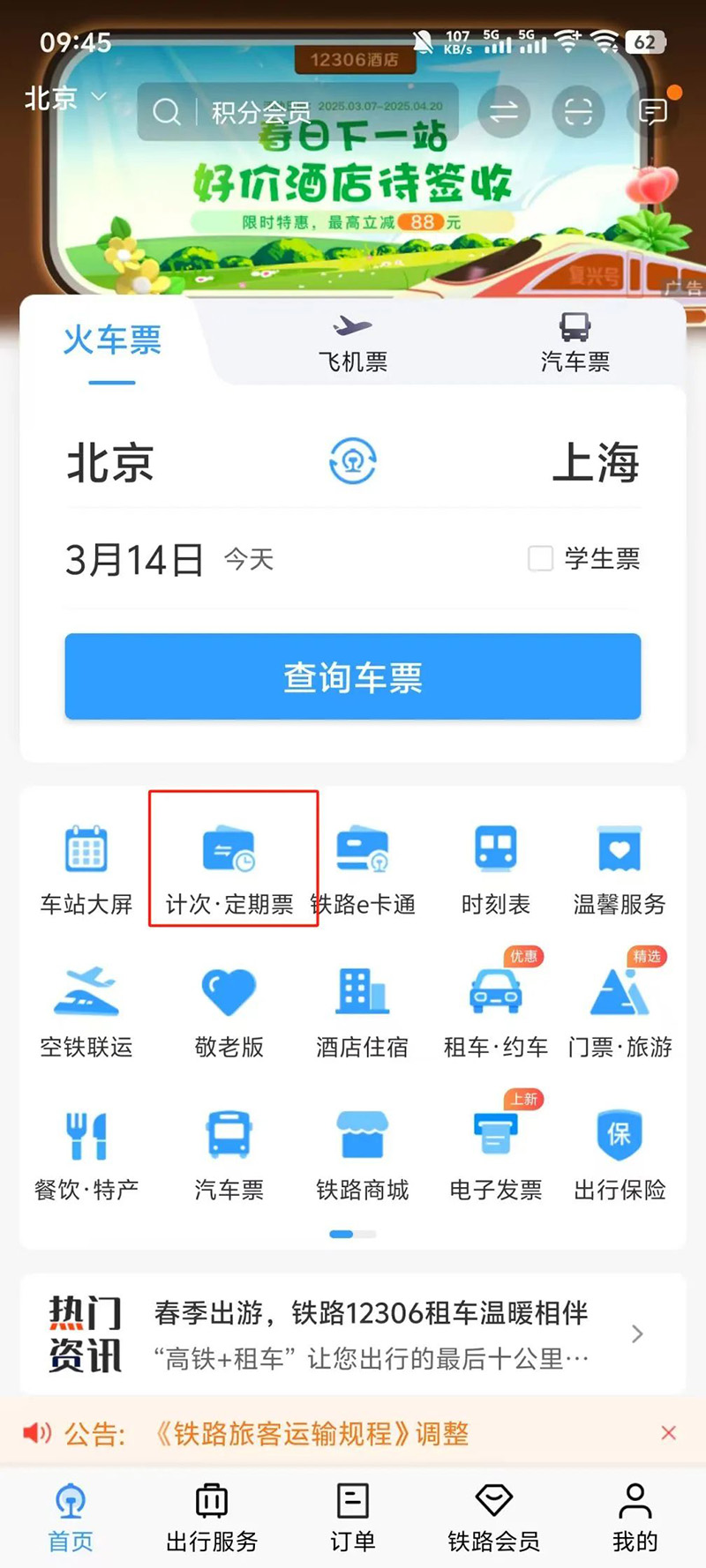Image resolution: width=706 pixels, height=1568 pixels.
Task: Open 车站大屏 station screen
Action: coord(86,860)
